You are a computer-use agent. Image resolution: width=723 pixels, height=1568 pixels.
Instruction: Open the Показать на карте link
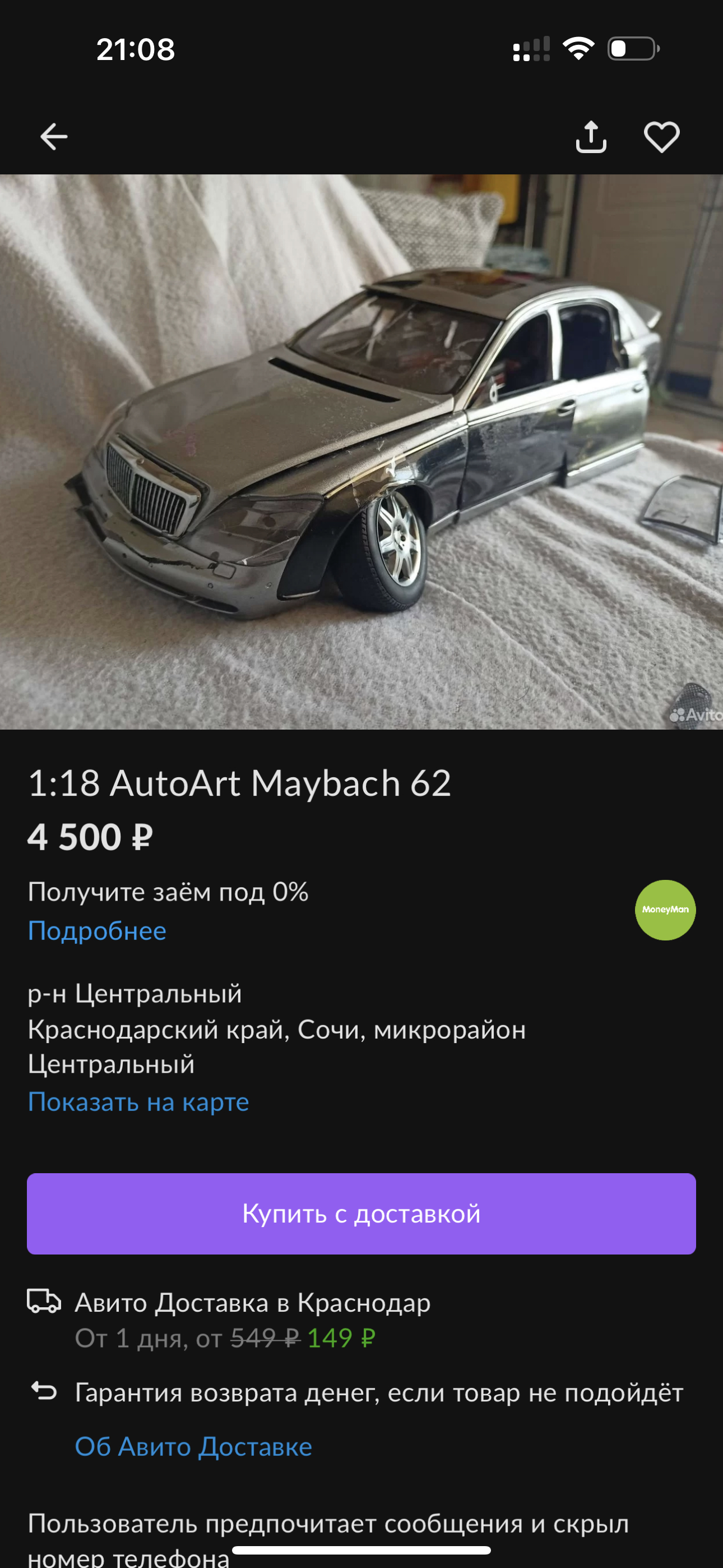[x=138, y=1102]
